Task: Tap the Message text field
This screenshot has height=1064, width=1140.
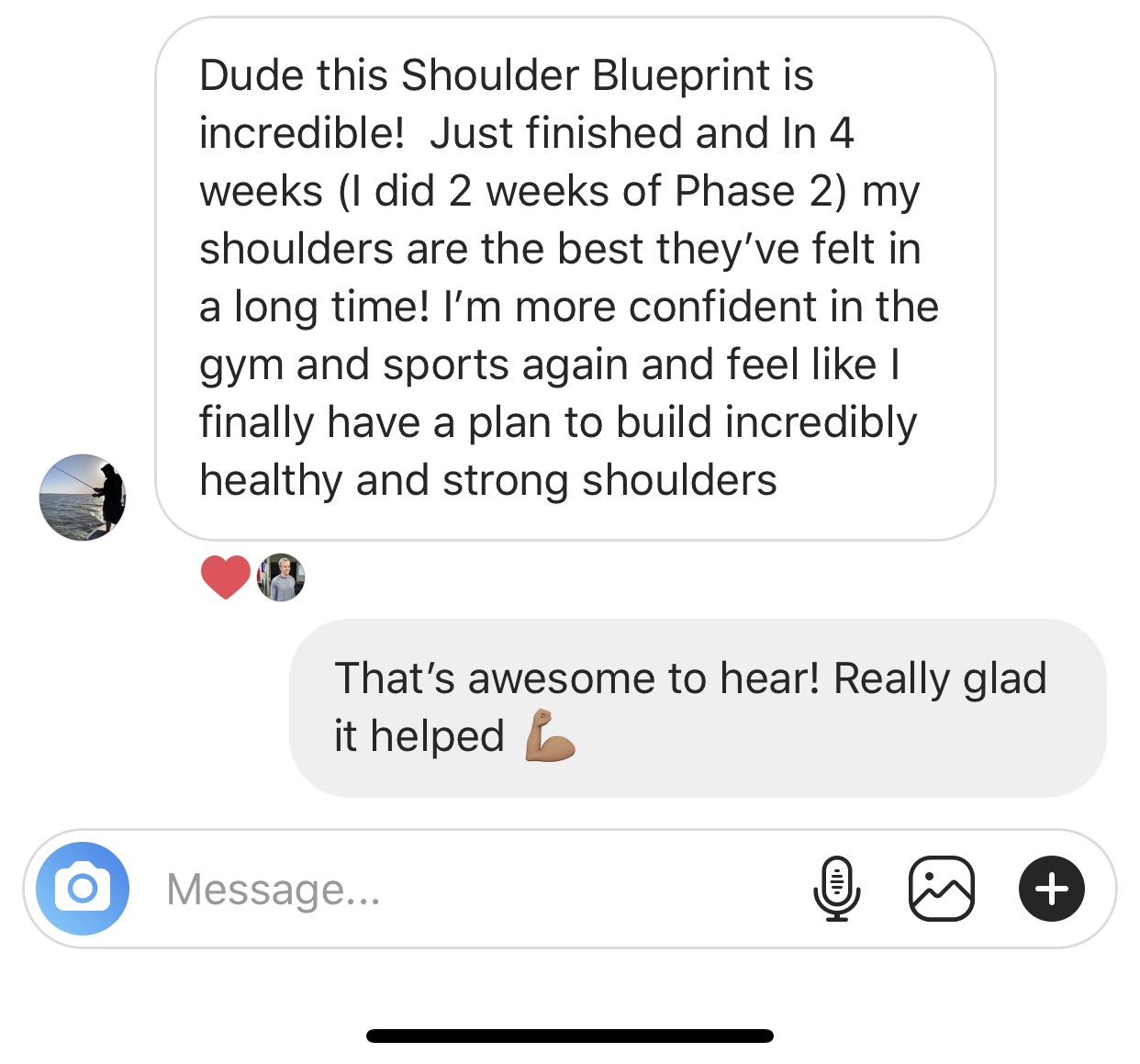Action: click(x=459, y=889)
